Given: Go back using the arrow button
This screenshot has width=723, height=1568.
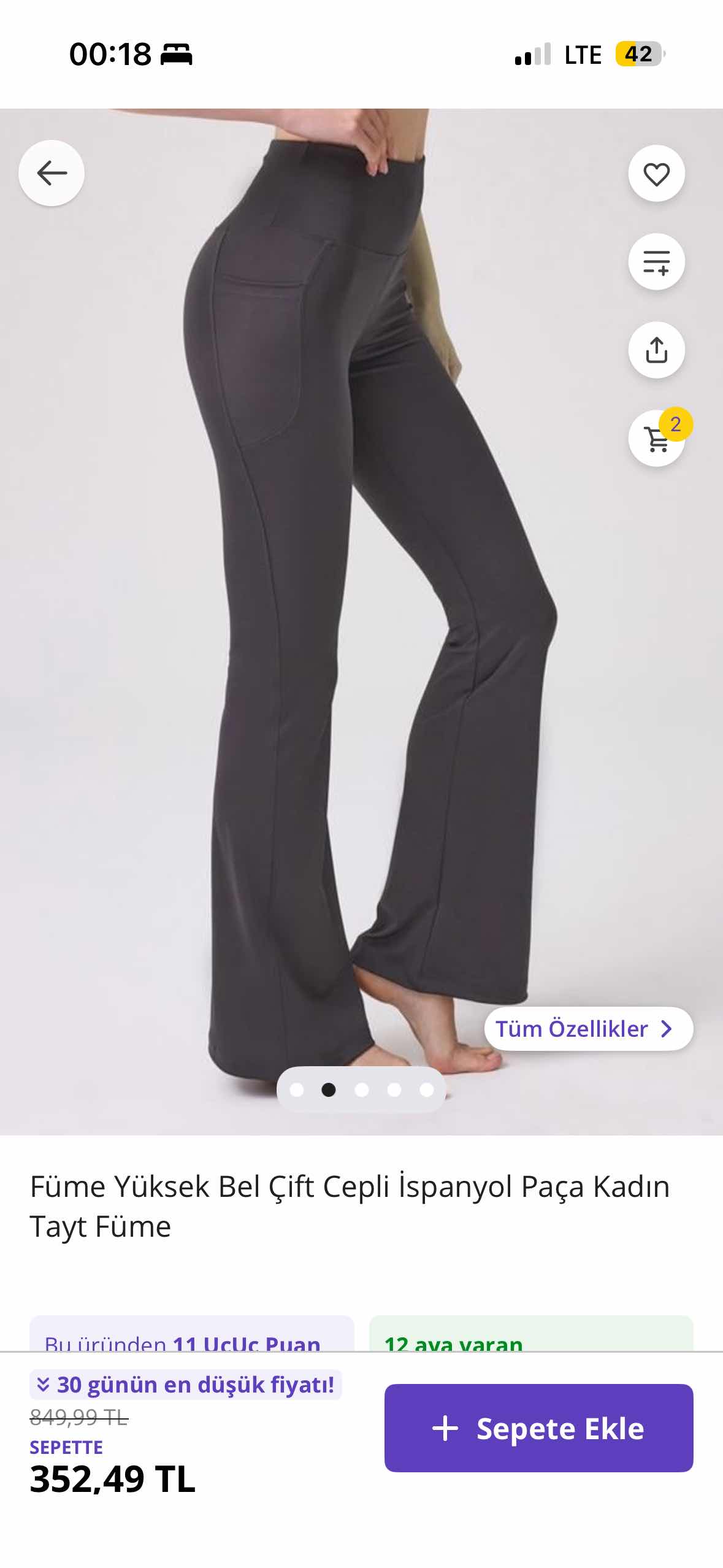Looking at the screenshot, I should (52, 173).
